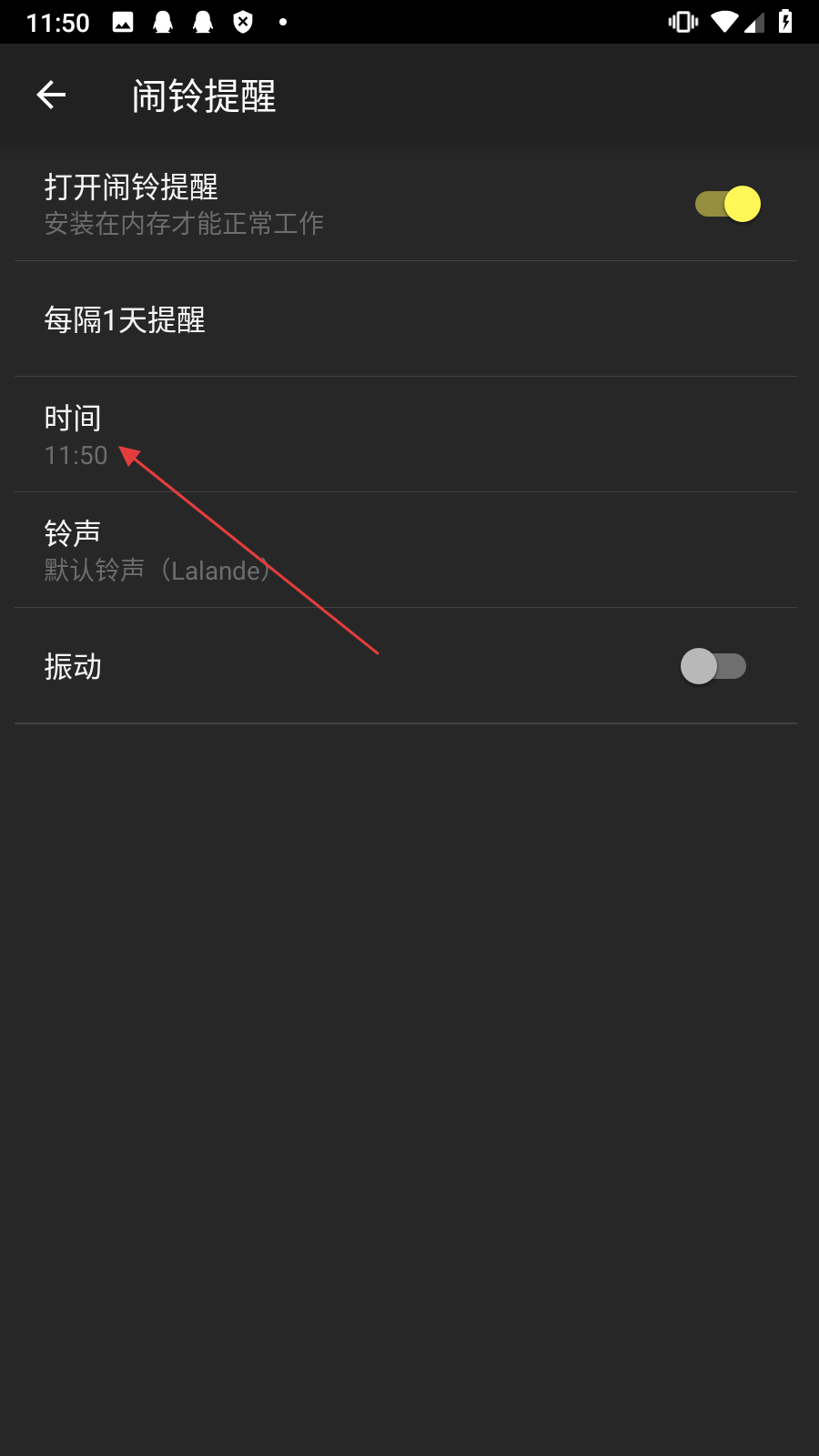
Task: Go back using the arrow icon
Action: click(52, 95)
